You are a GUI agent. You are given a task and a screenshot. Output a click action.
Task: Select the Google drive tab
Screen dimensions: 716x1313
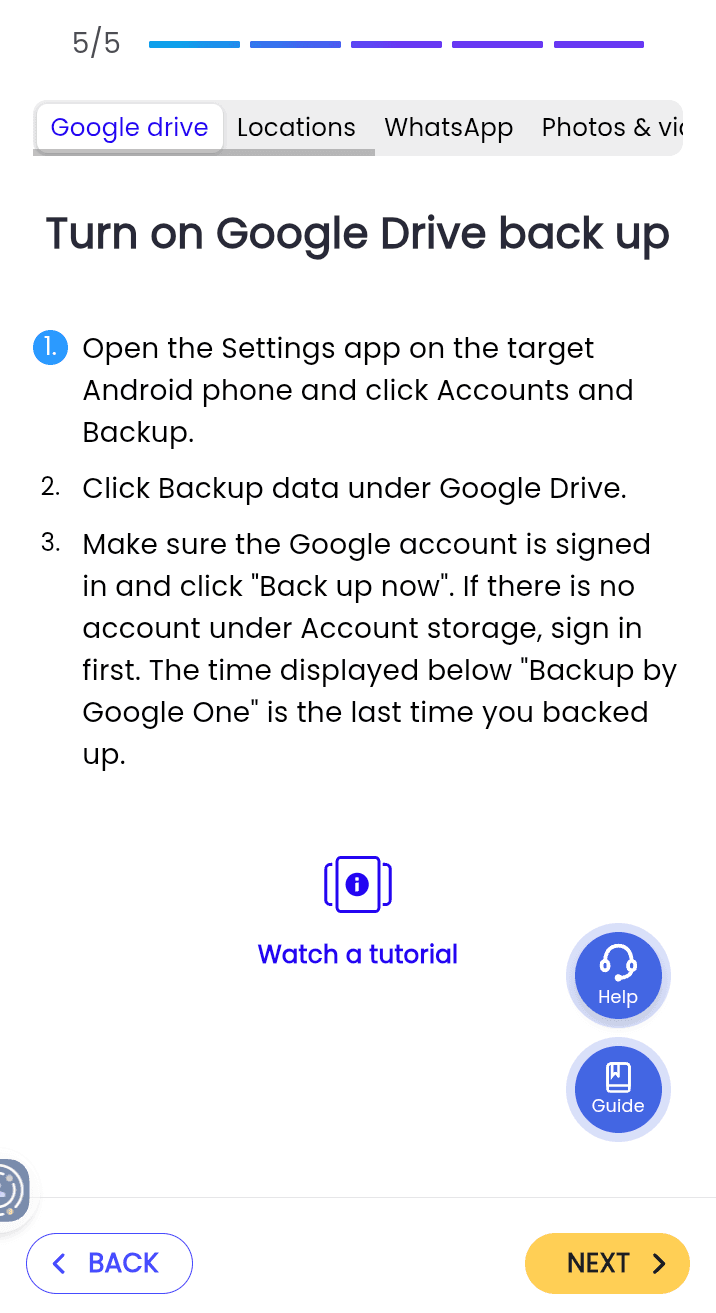[129, 128]
